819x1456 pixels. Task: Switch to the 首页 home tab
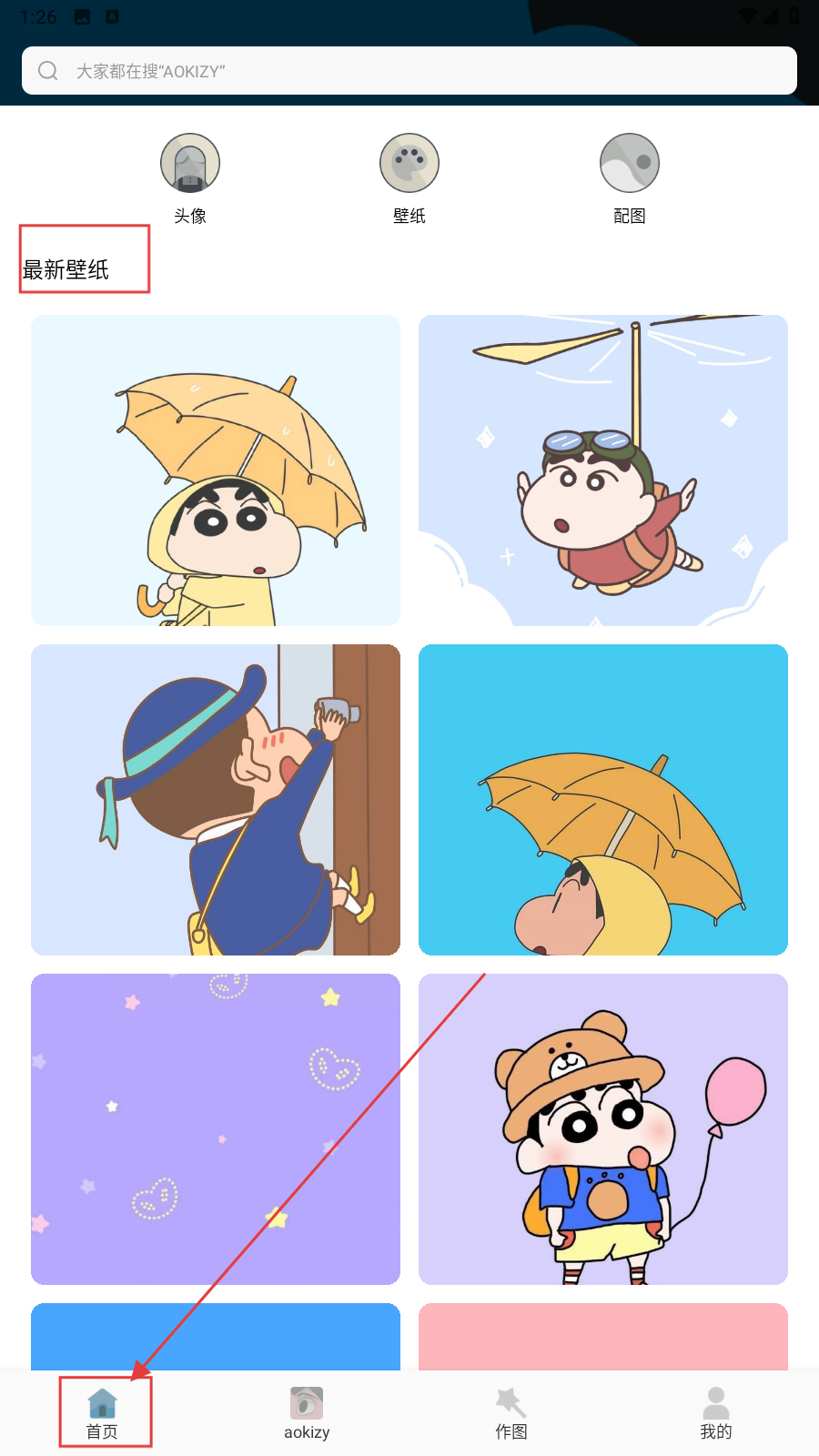click(x=103, y=1413)
